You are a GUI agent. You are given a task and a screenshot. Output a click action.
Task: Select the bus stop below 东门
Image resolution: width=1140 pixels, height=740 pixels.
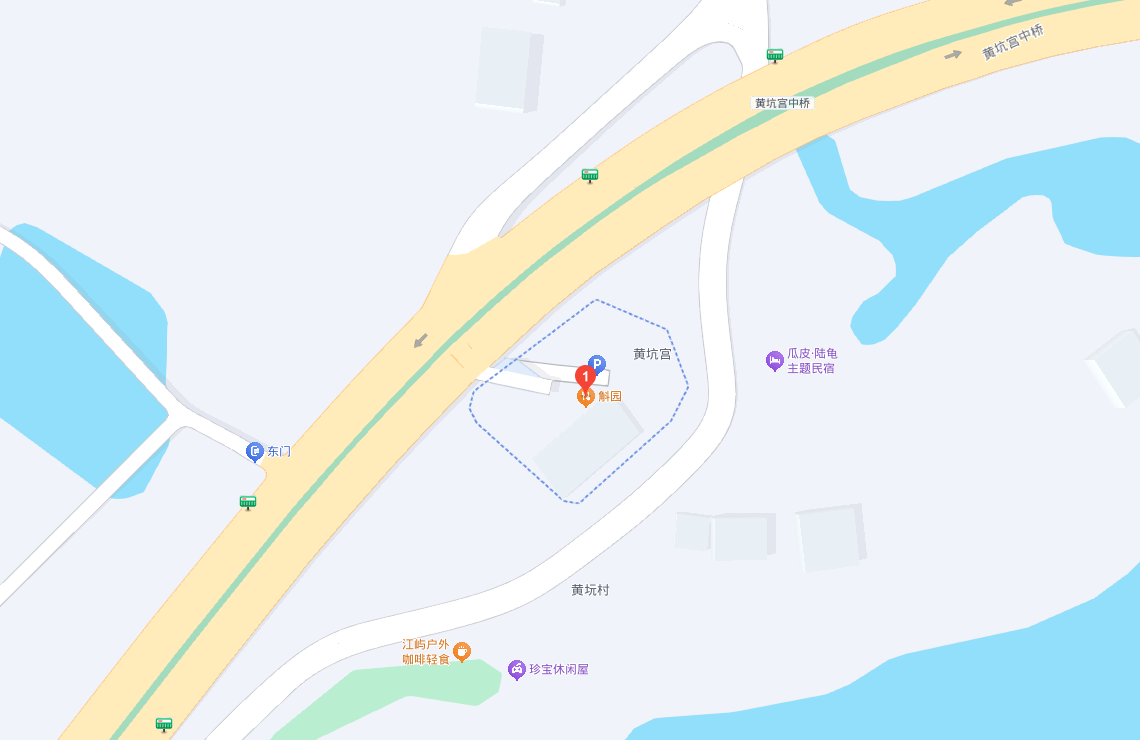pyautogui.click(x=248, y=502)
